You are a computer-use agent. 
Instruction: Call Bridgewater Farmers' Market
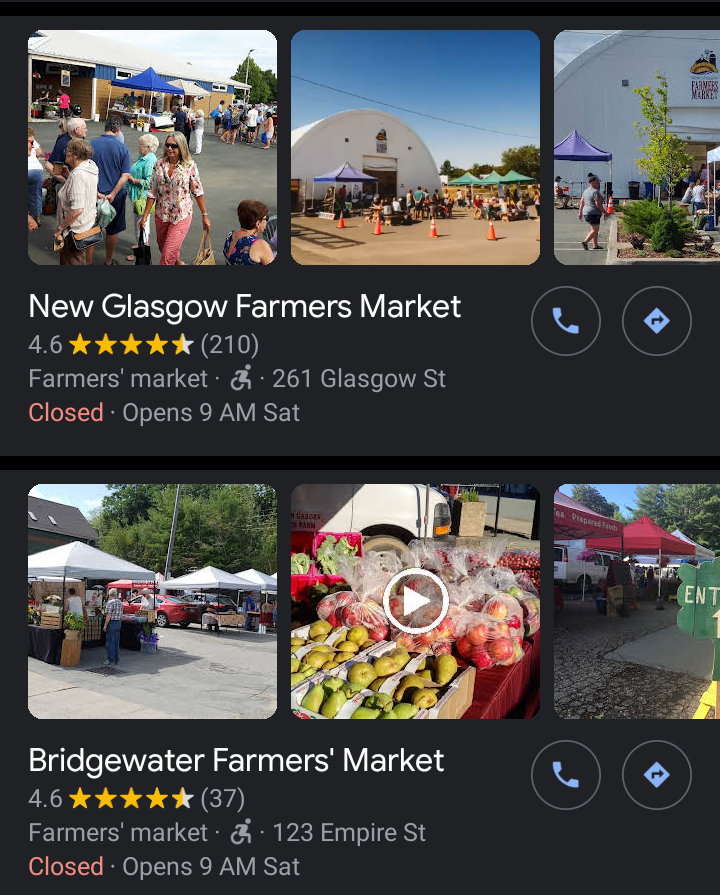(566, 775)
